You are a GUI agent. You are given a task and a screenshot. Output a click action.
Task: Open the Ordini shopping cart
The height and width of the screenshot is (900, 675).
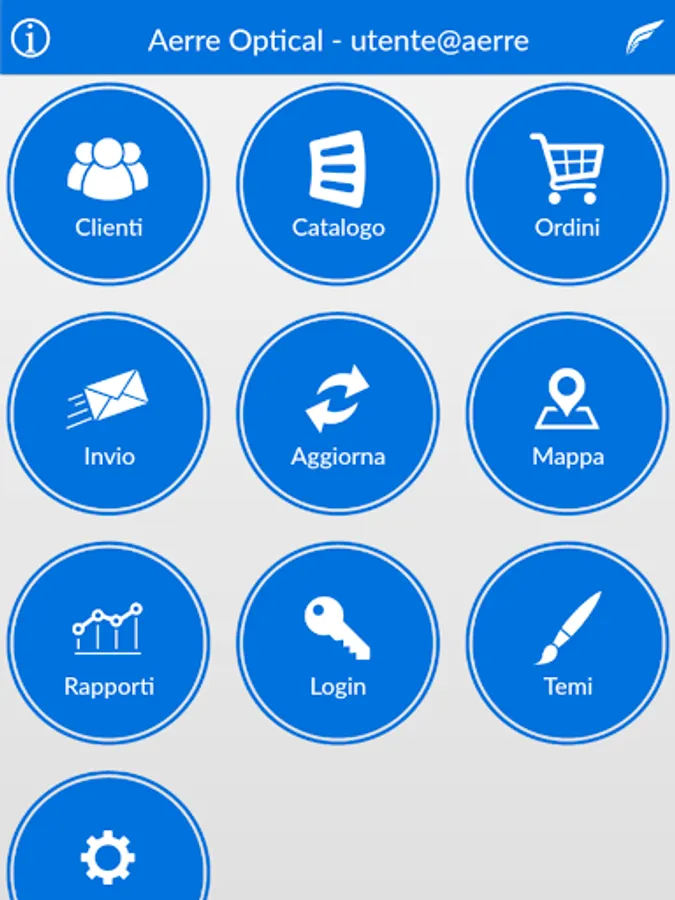(x=567, y=184)
